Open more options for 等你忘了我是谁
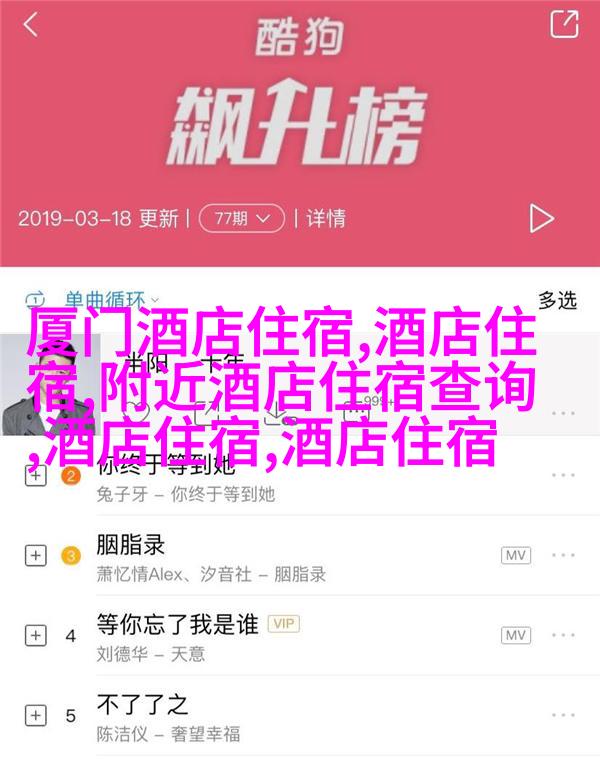The height and width of the screenshot is (759, 600). point(564,636)
